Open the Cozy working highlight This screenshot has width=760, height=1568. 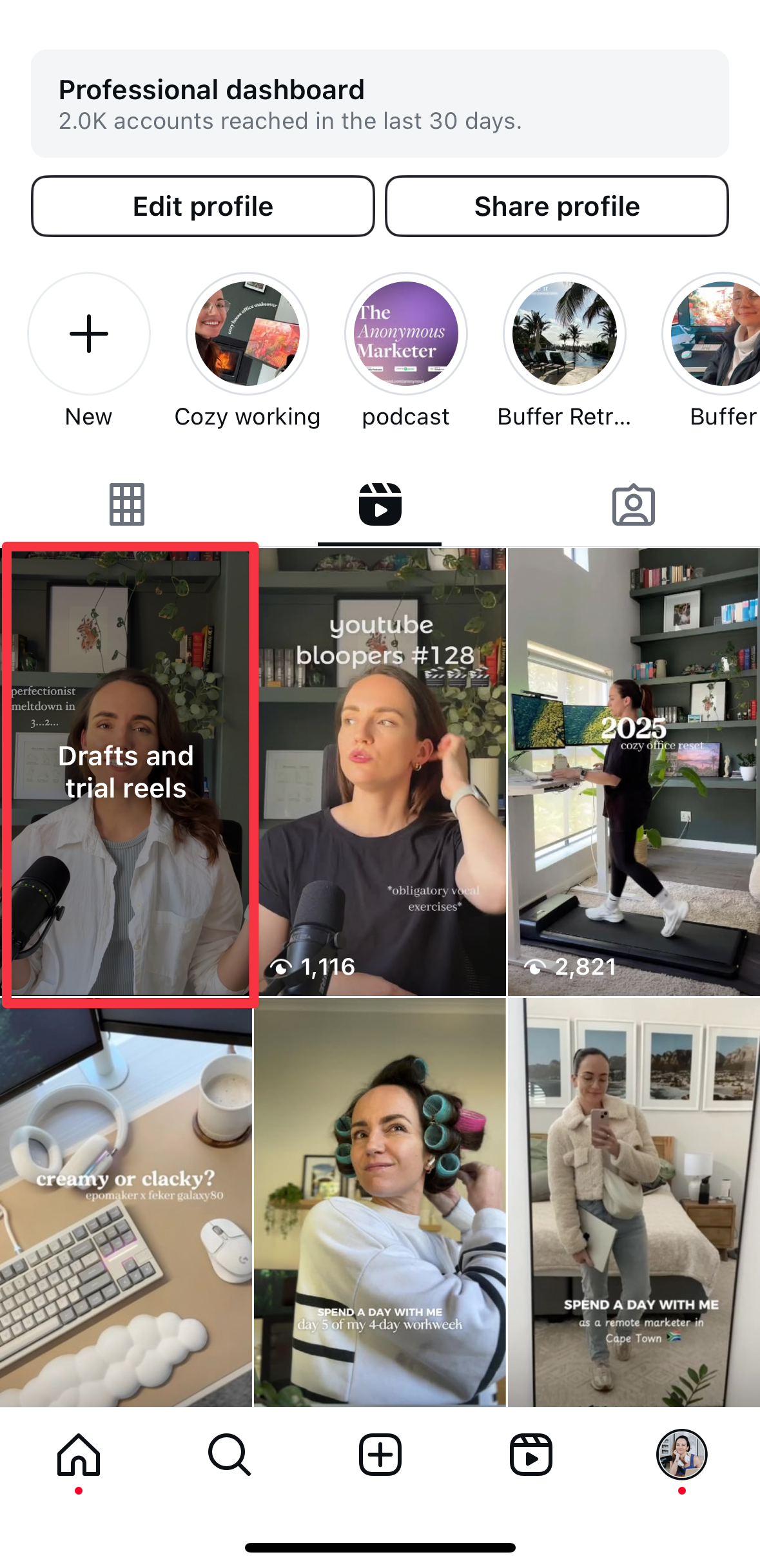click(248, 334)
